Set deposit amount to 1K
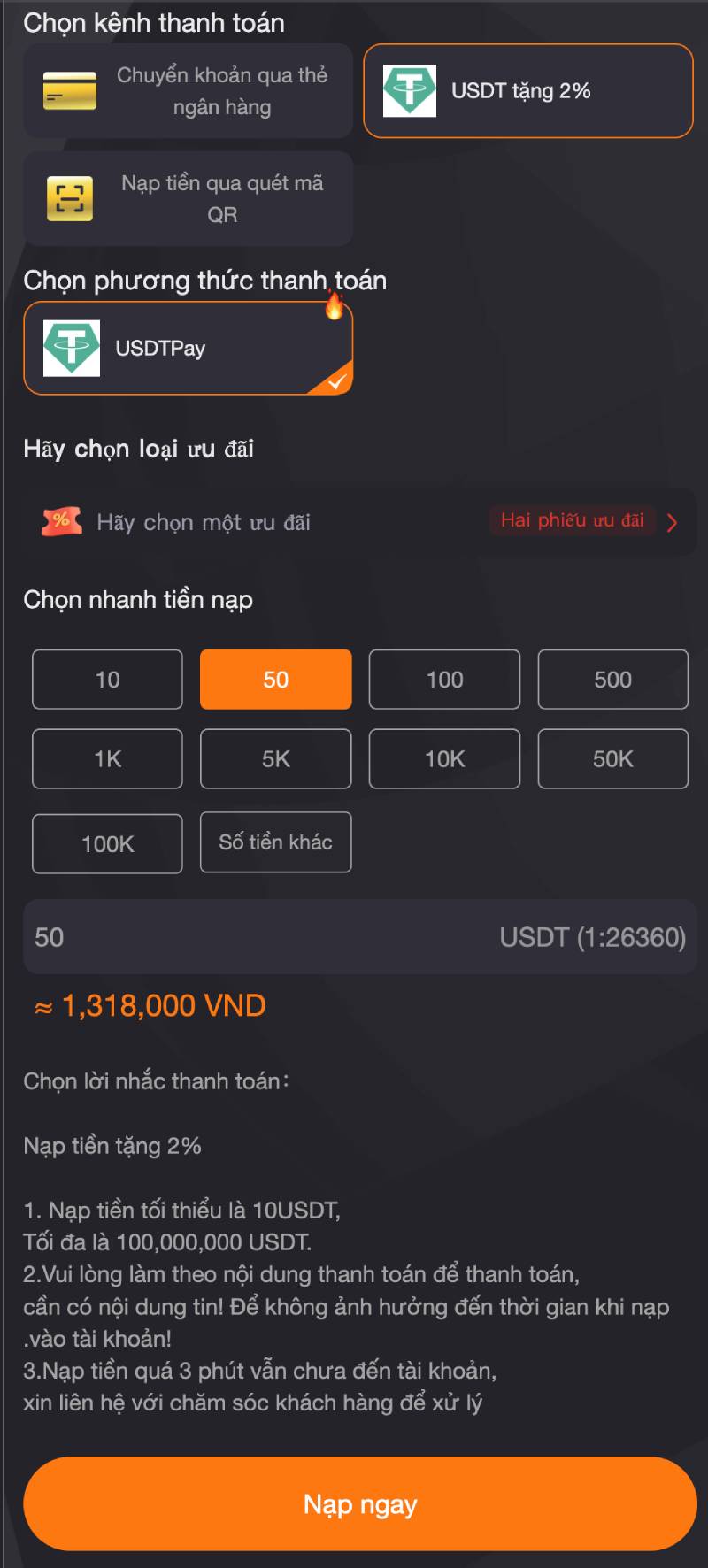The image size is (708, 1568). tap(107, 758)
